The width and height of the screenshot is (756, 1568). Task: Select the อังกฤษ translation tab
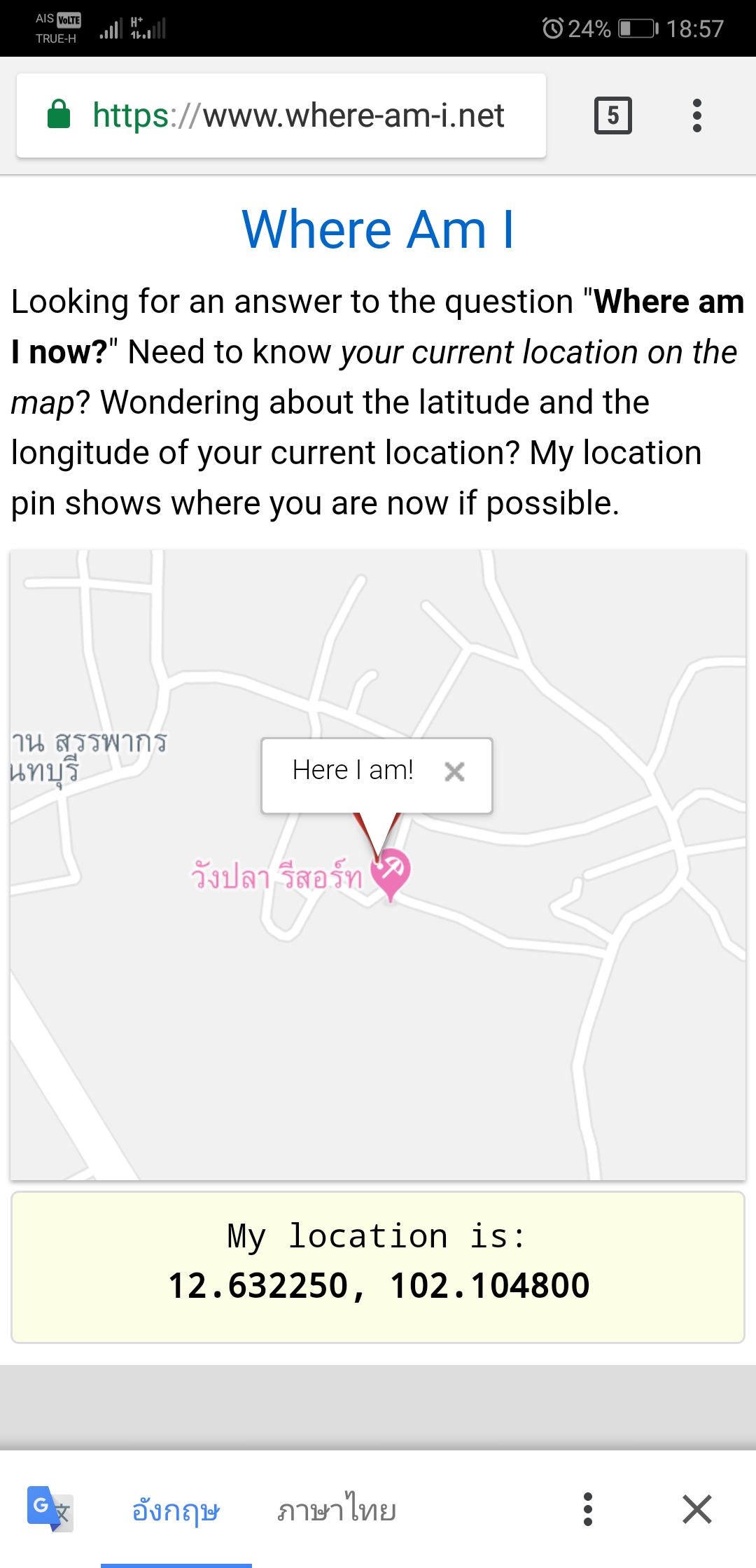click(176, 1511)
